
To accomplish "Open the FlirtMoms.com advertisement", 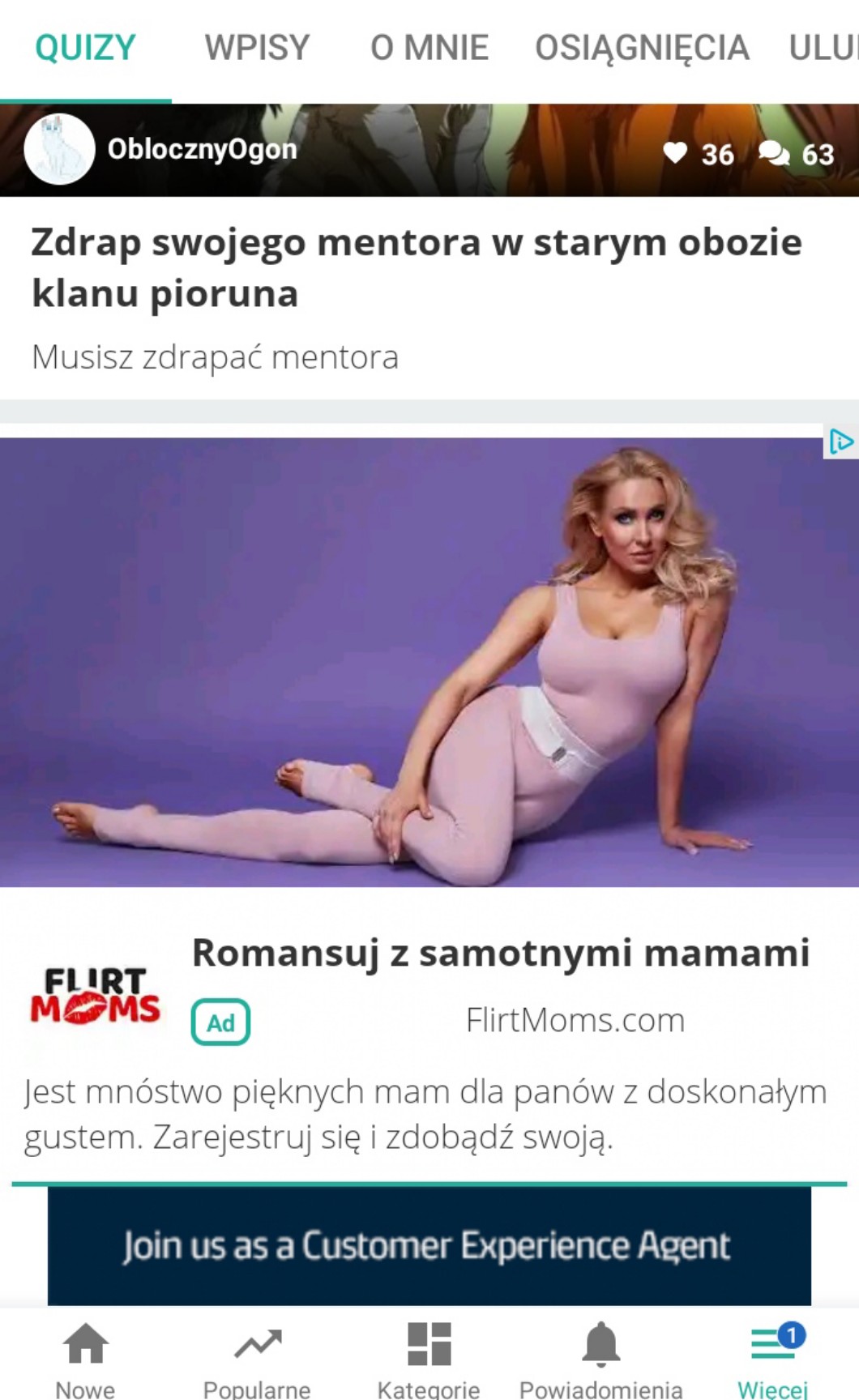I will click(500, 953).
